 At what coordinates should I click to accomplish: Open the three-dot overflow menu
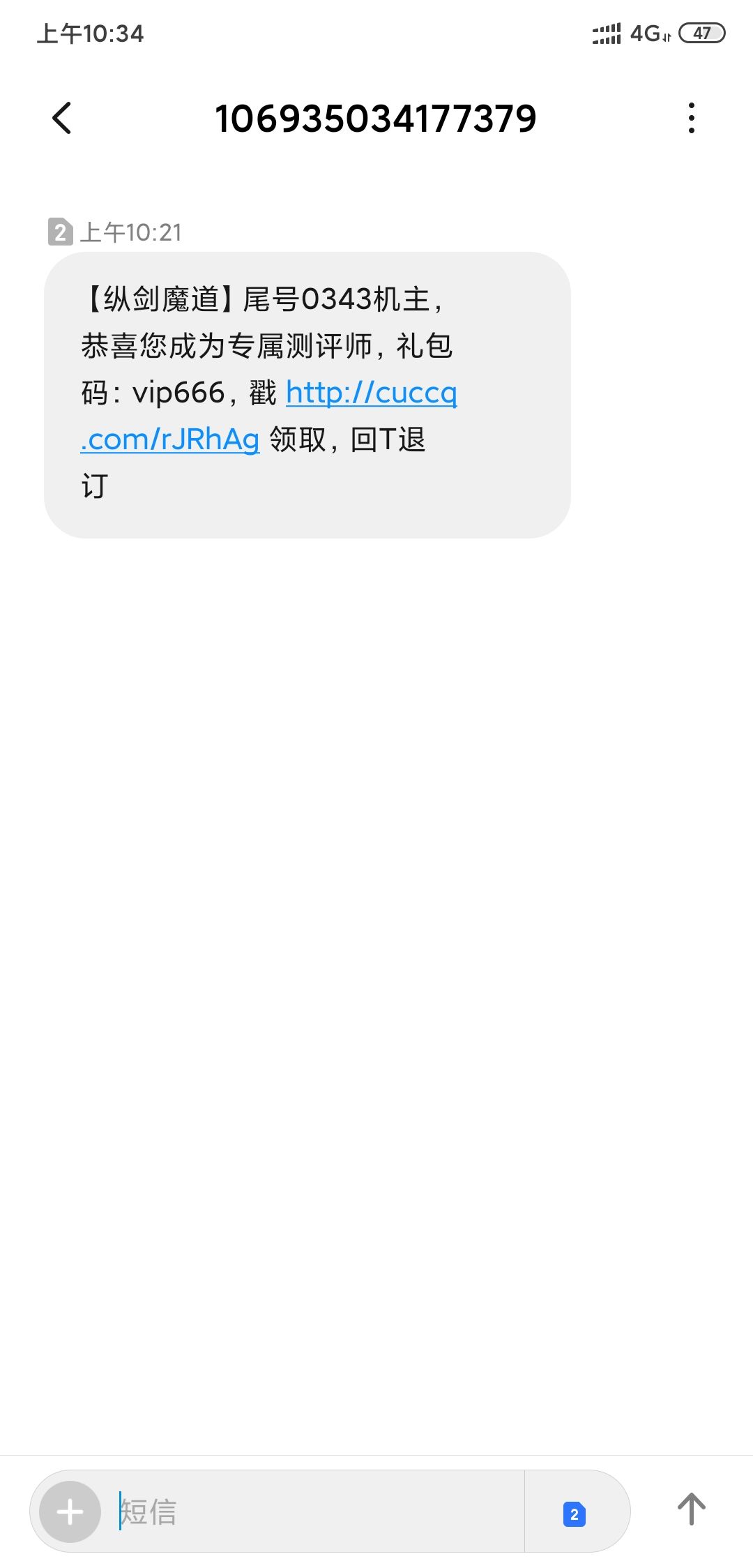pyautogui.click(x=691, y=118)
